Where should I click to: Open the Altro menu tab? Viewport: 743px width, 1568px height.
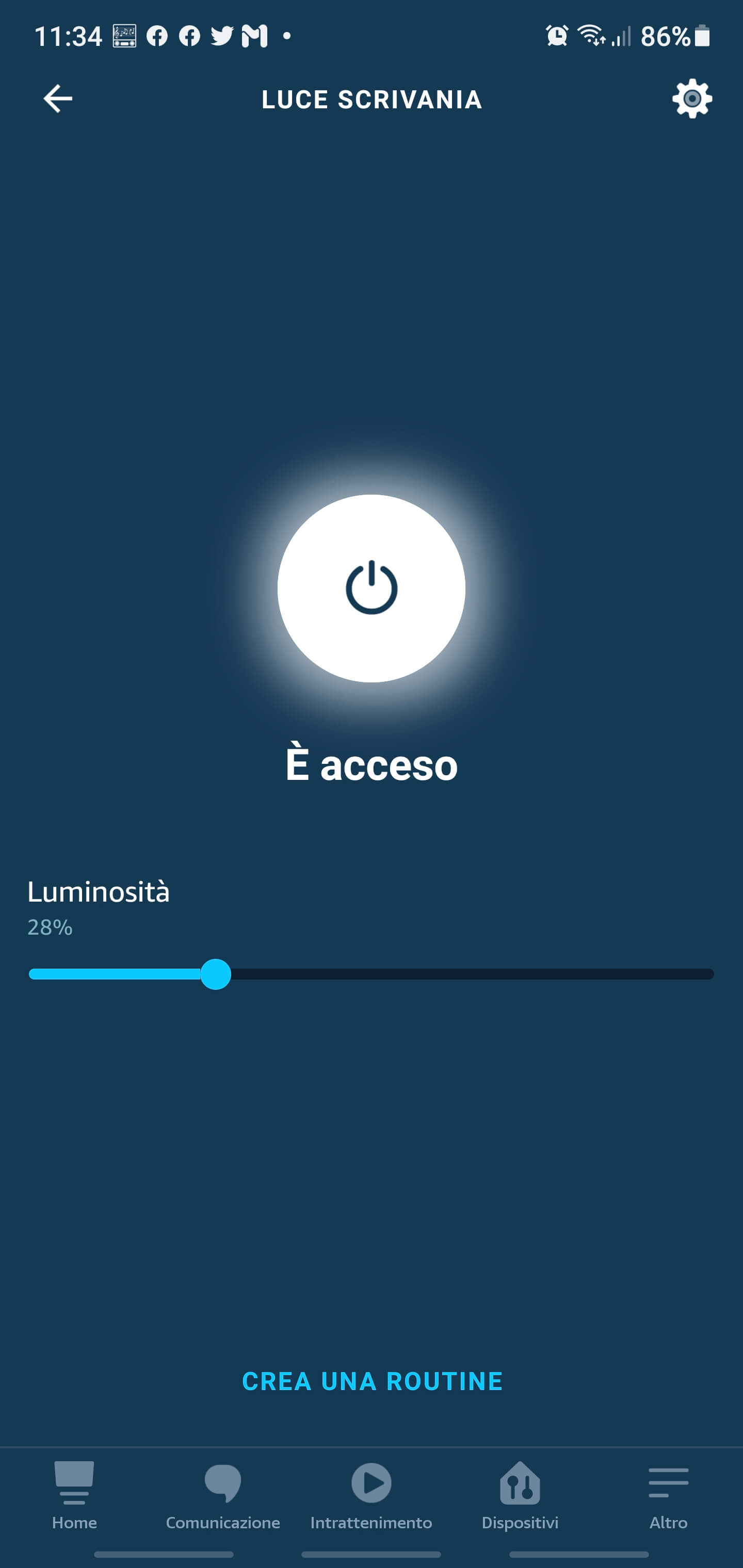(x=668, y=1495)
